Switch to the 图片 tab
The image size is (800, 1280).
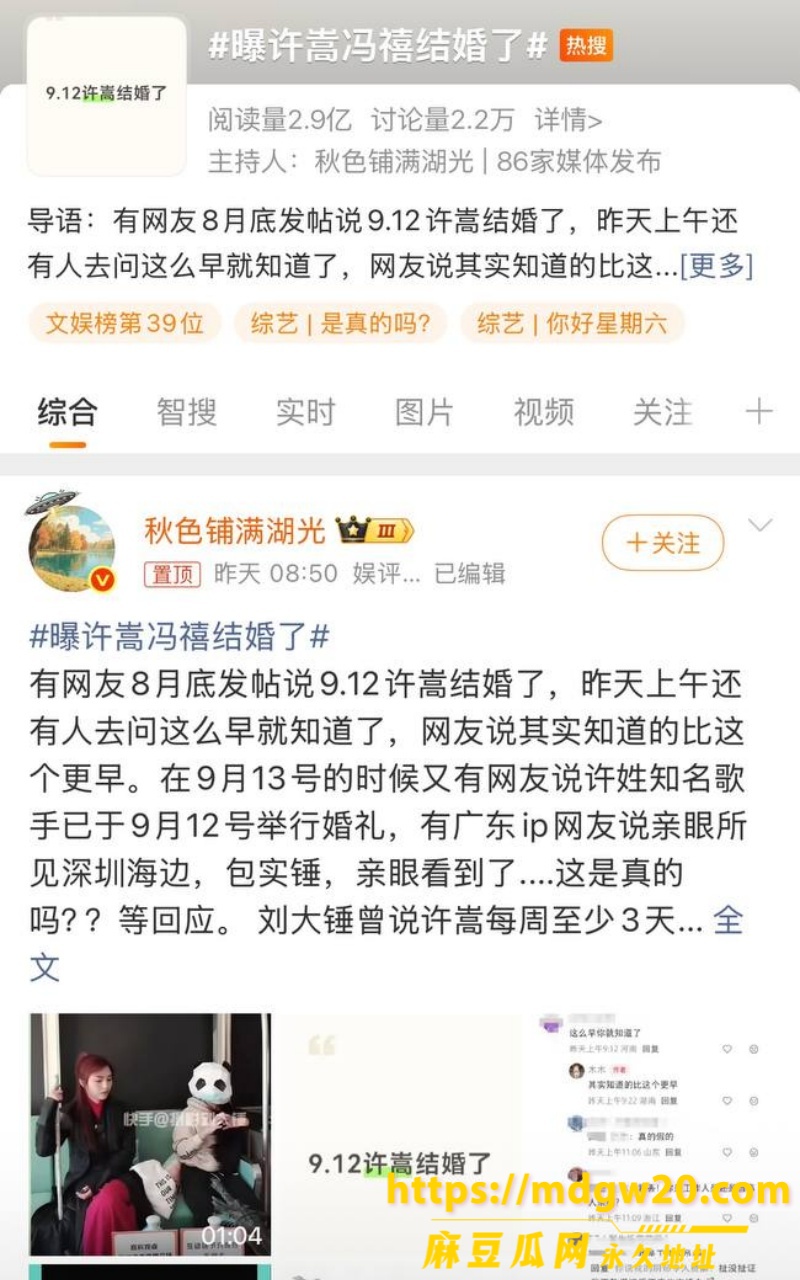424,412
